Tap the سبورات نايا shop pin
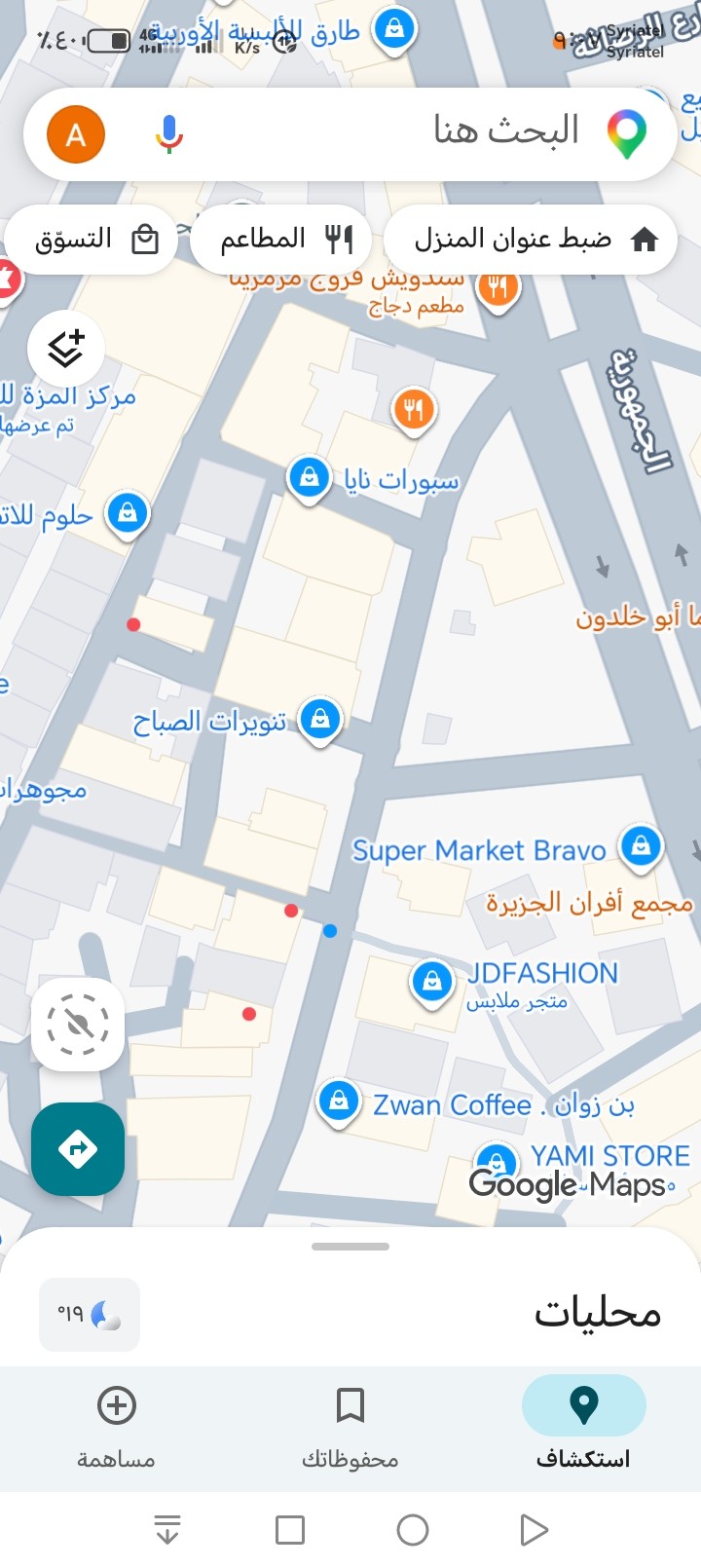This screenshot has height=1568, width=701. click(310, 479)
